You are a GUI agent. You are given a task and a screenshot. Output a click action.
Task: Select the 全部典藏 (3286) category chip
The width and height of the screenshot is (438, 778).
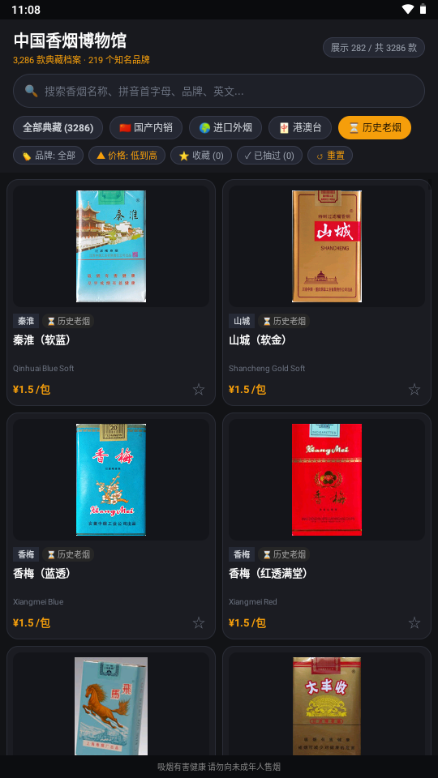tap(58, 128)
